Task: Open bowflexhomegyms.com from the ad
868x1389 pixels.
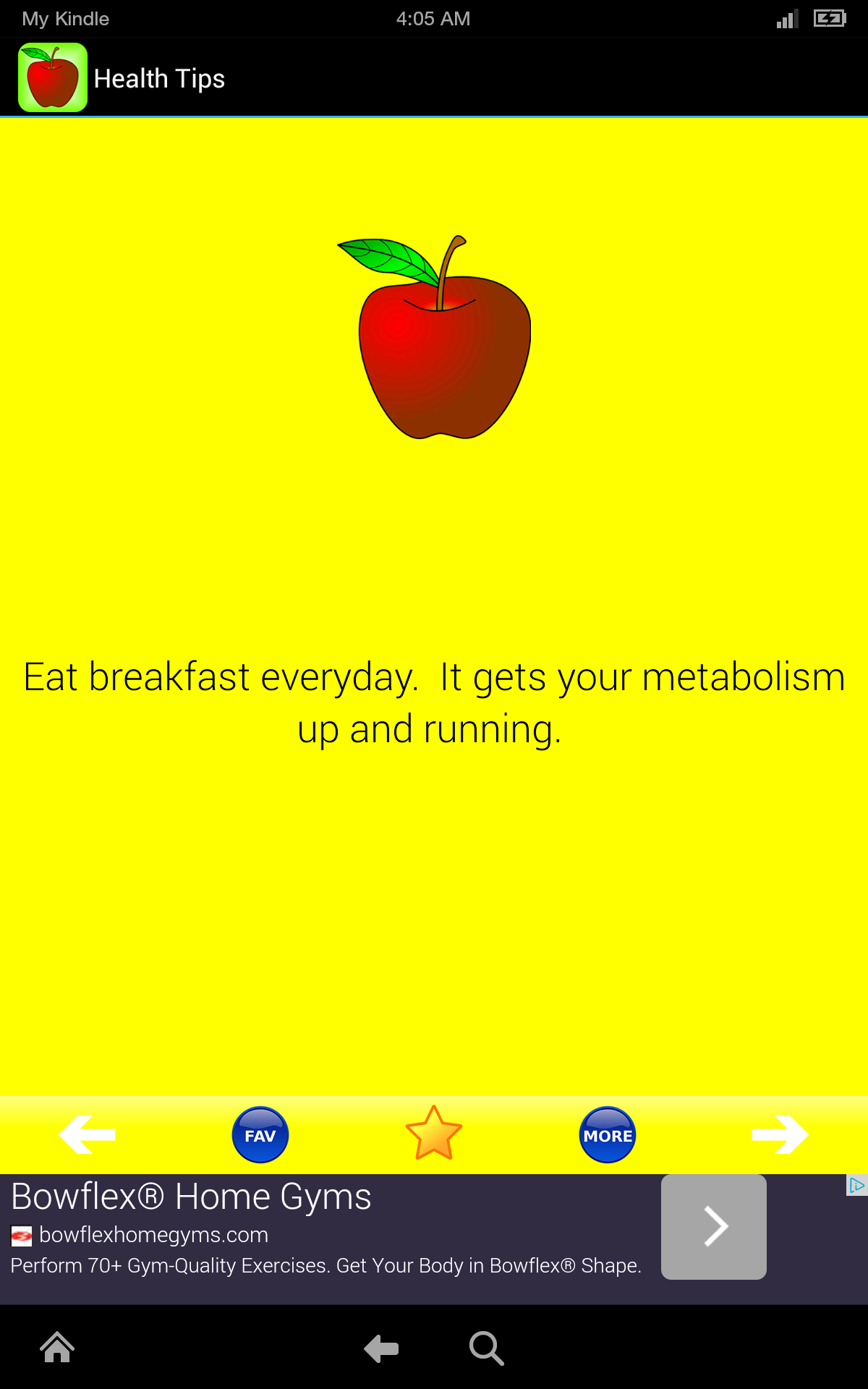Action: (x=154, y=1235)
